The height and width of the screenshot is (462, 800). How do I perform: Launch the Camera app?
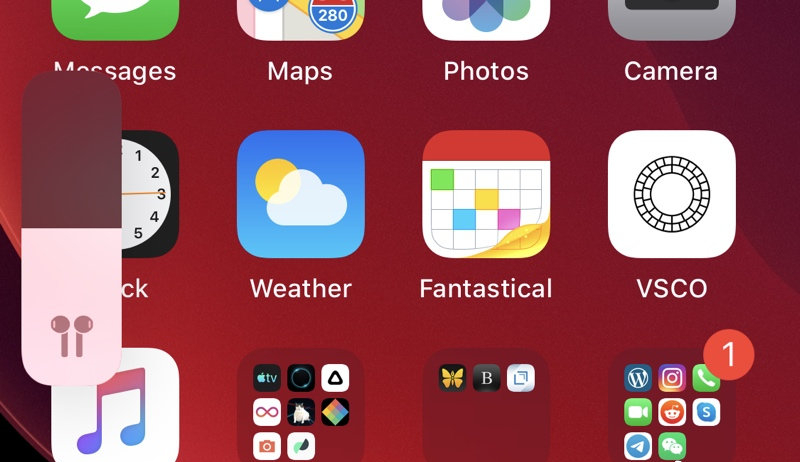[671, 22]
